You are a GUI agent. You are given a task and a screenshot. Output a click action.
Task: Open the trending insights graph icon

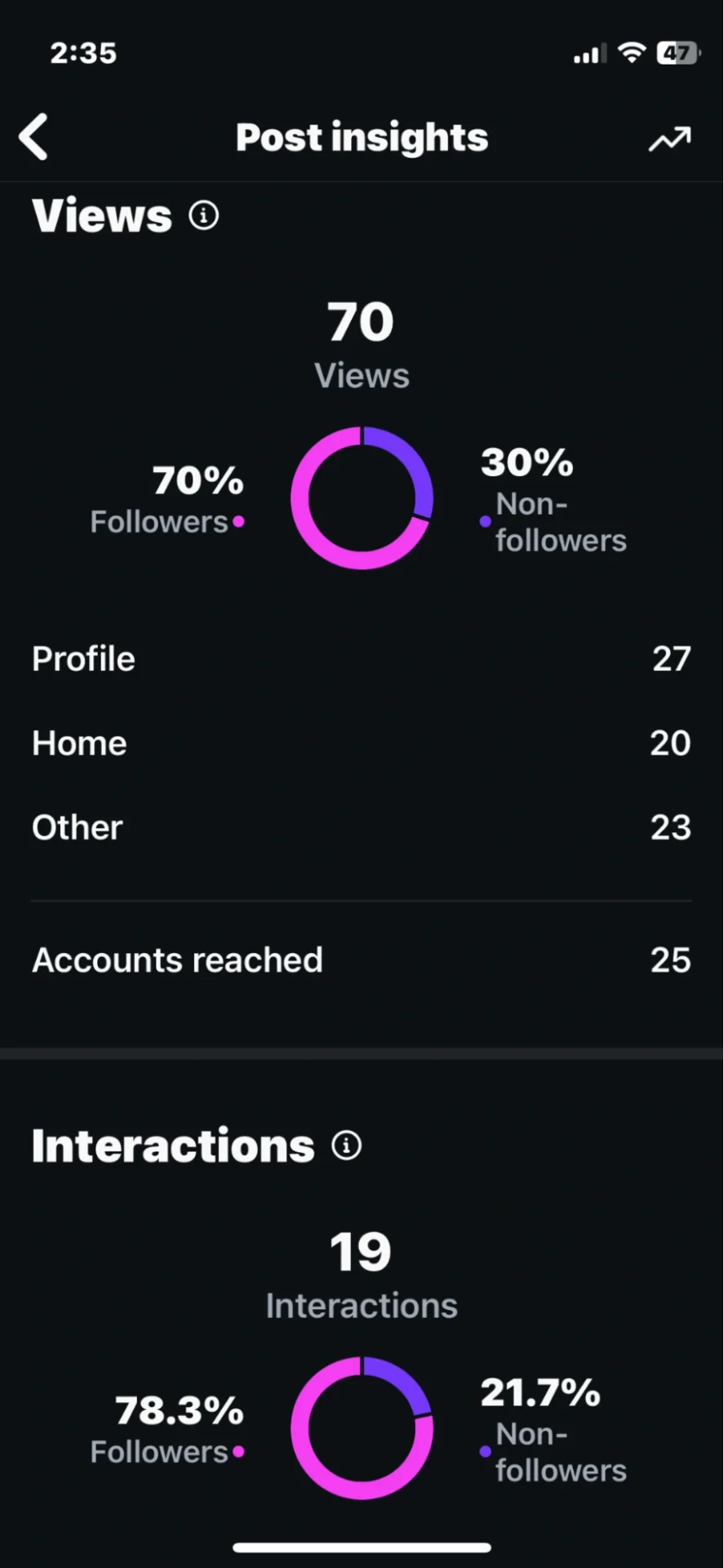tap(668, 138)
